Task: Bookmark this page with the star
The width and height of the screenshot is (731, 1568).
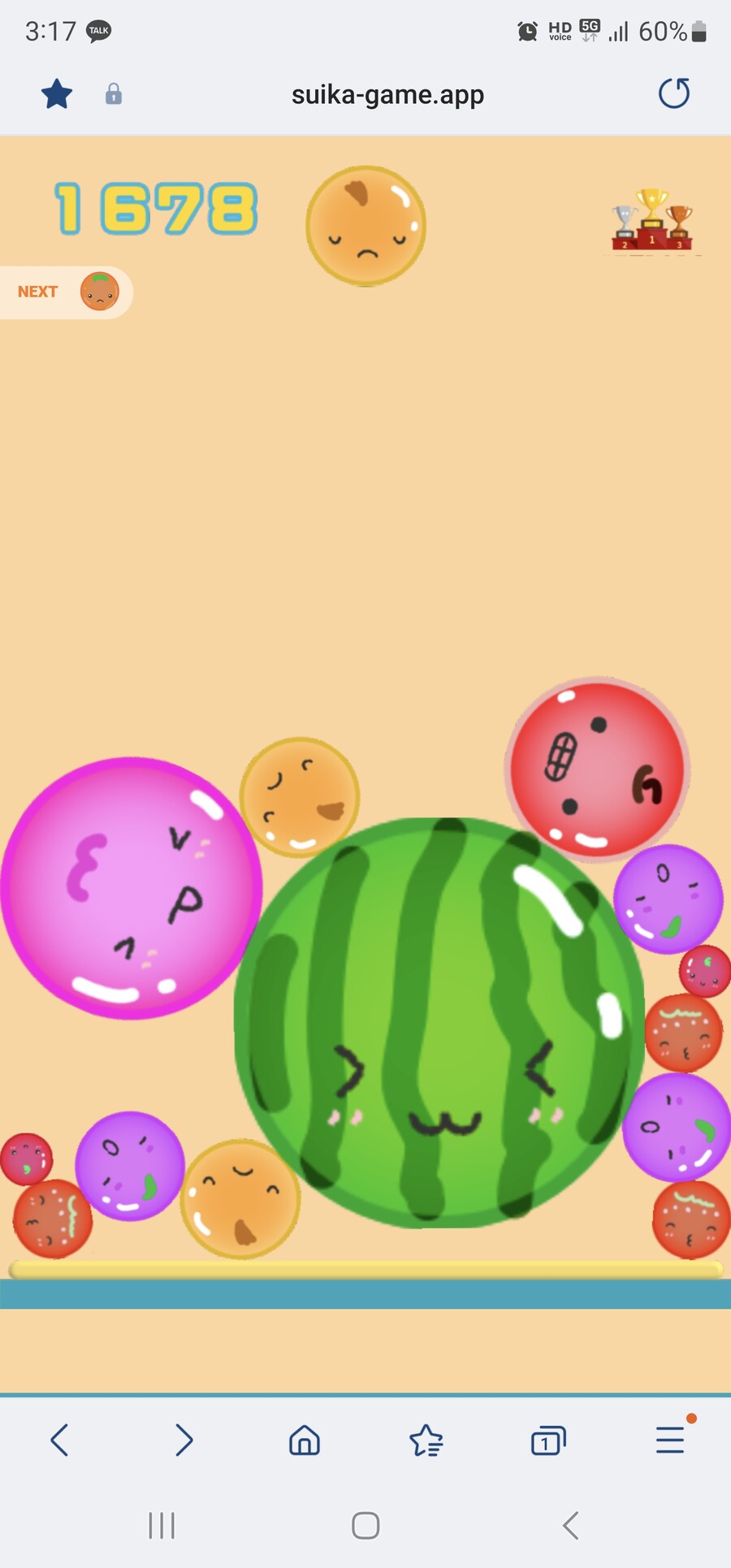Action: [x=57, y=94]
